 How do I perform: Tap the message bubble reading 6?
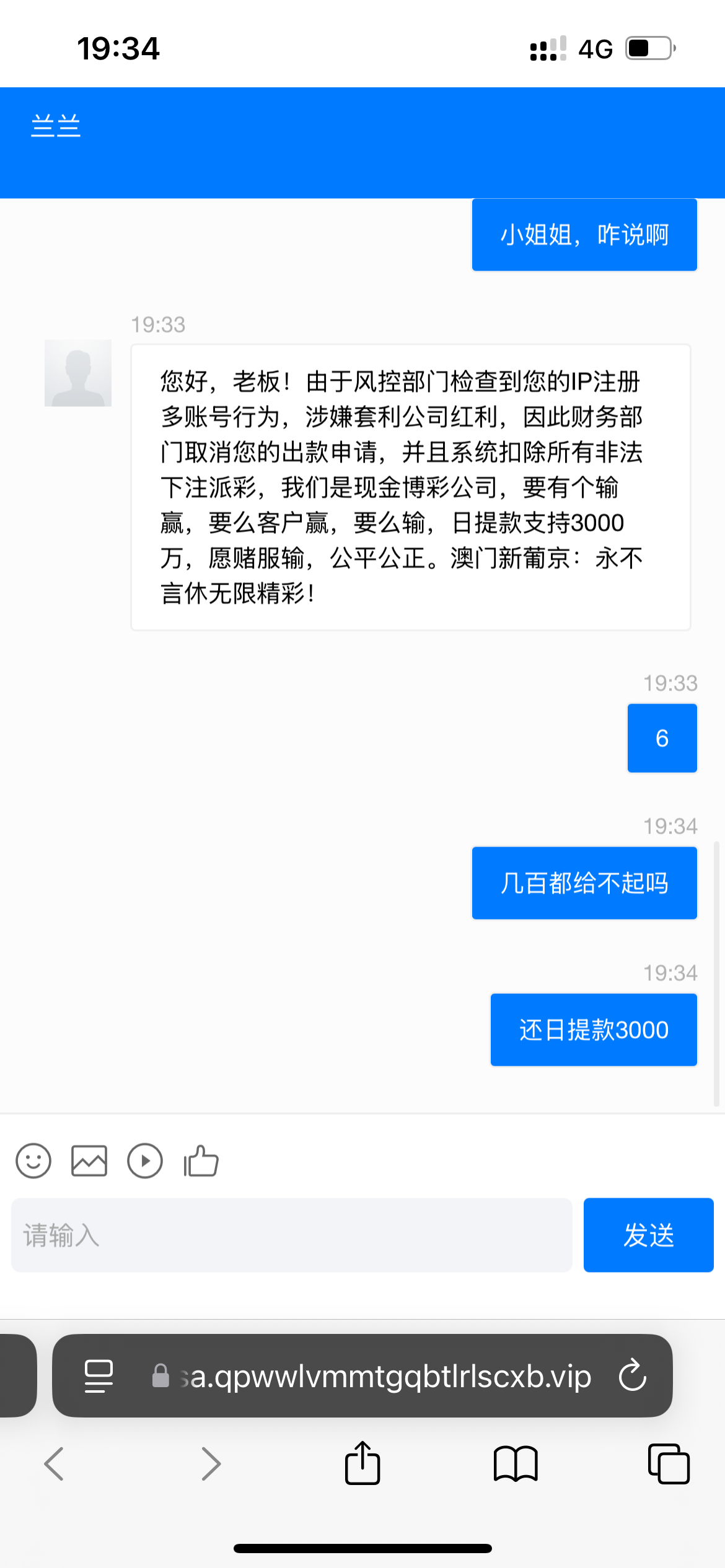662,738
